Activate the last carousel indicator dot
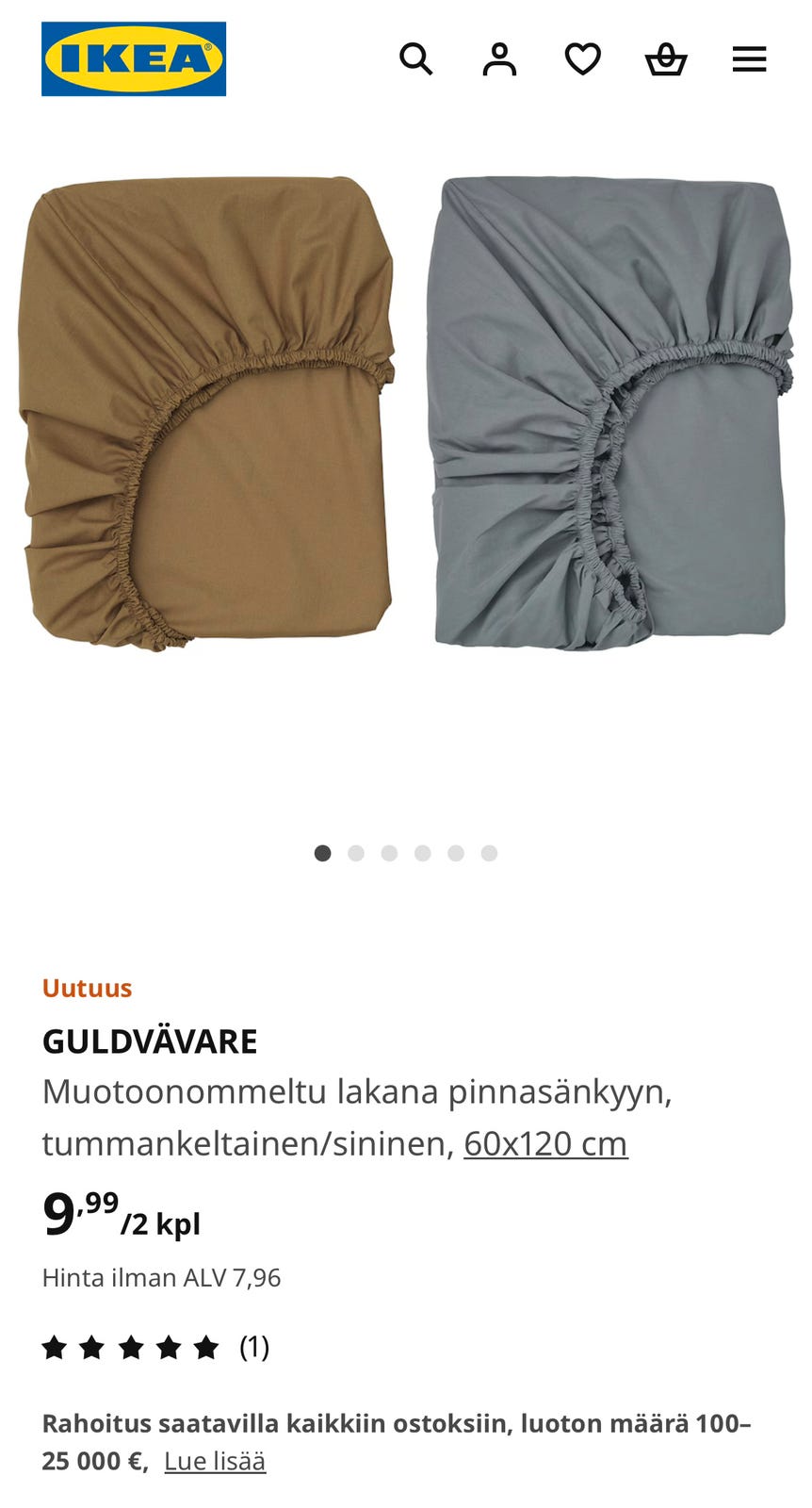812x1508 pixels. point(488,853)
